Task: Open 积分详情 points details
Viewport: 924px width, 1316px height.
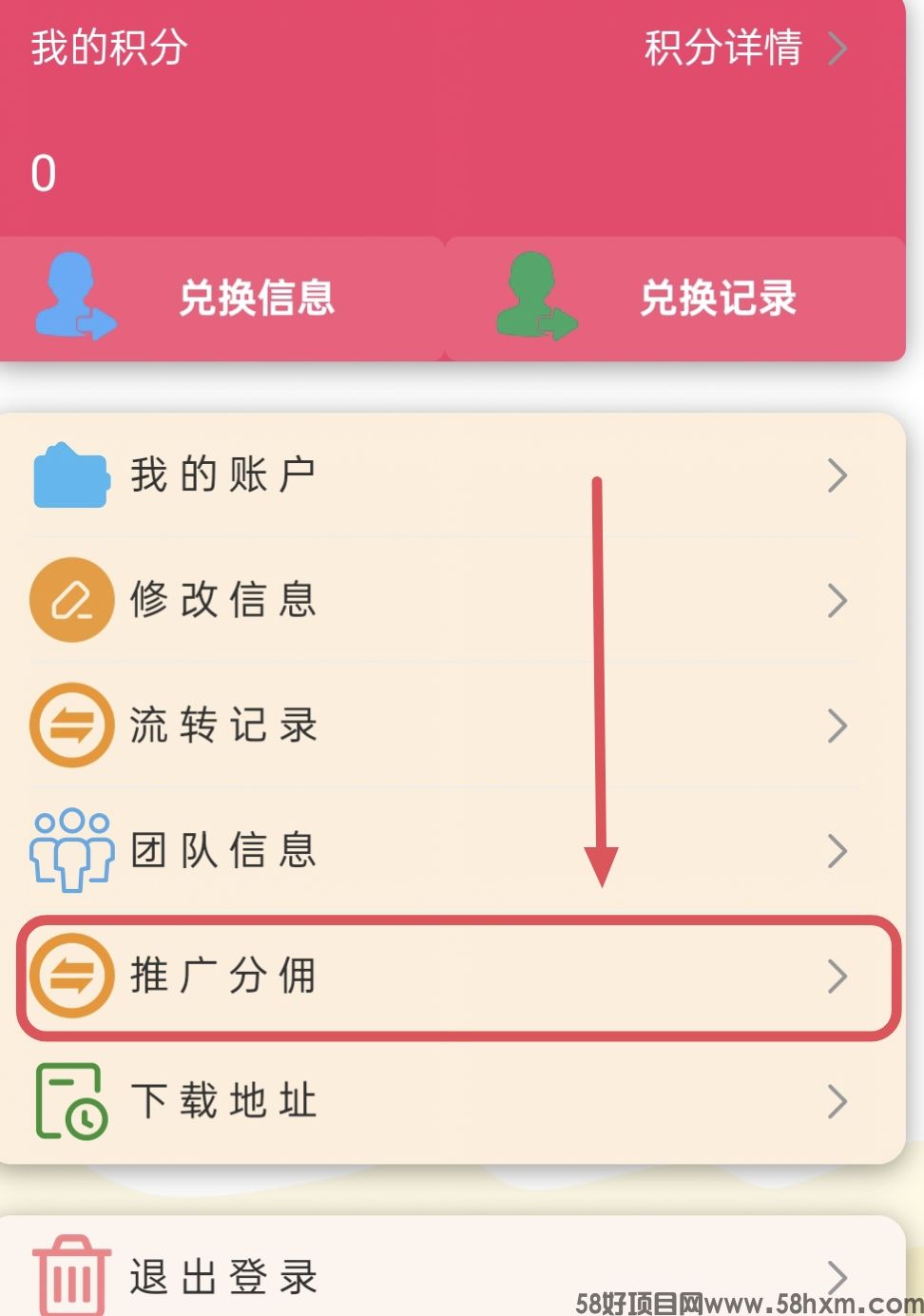Action: click(744, 48)
